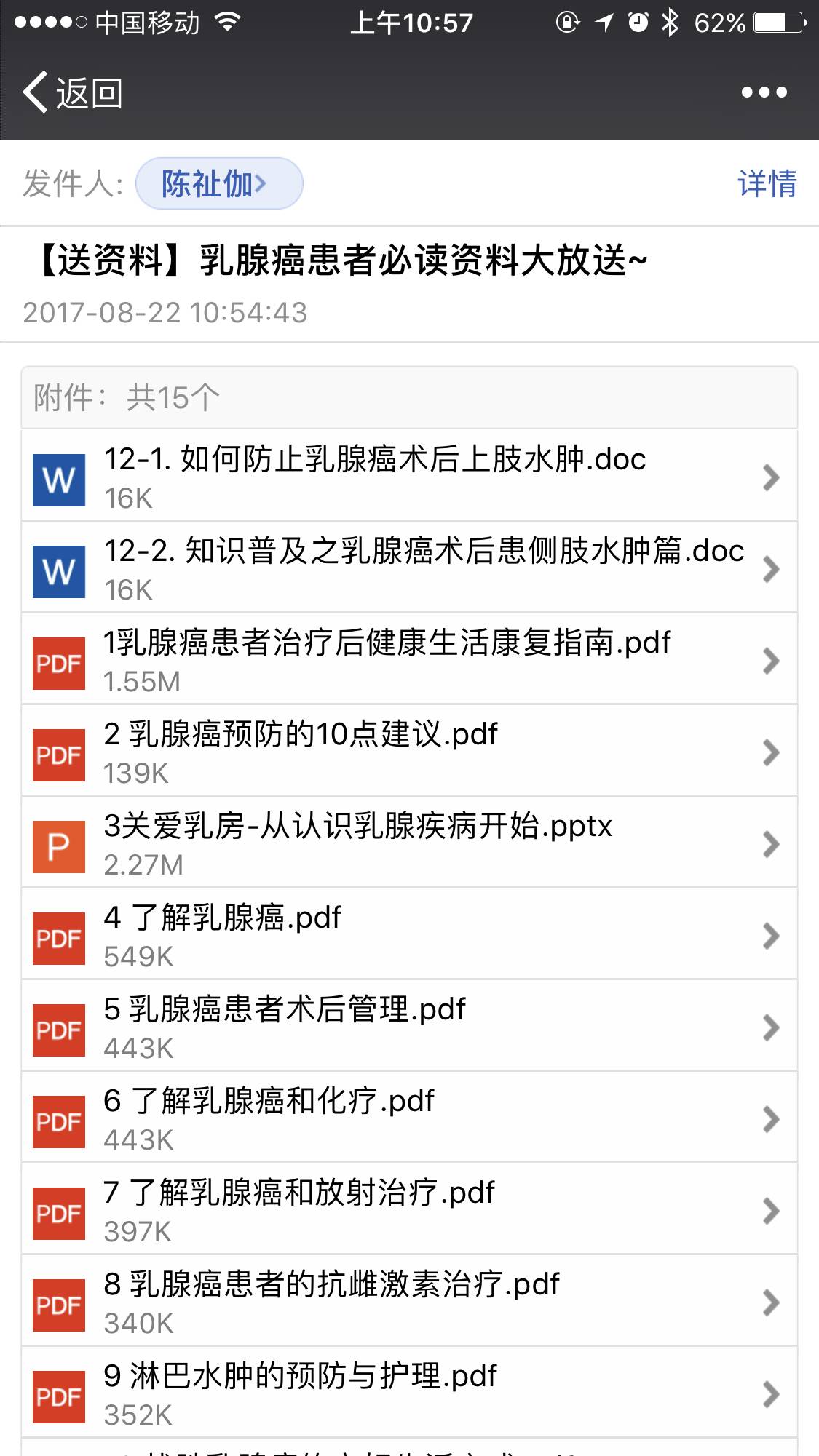Viewport: 819px width, 1456px height.
Task: Open sender 陈祉伽 contact chip
Action: pos(218,183)
